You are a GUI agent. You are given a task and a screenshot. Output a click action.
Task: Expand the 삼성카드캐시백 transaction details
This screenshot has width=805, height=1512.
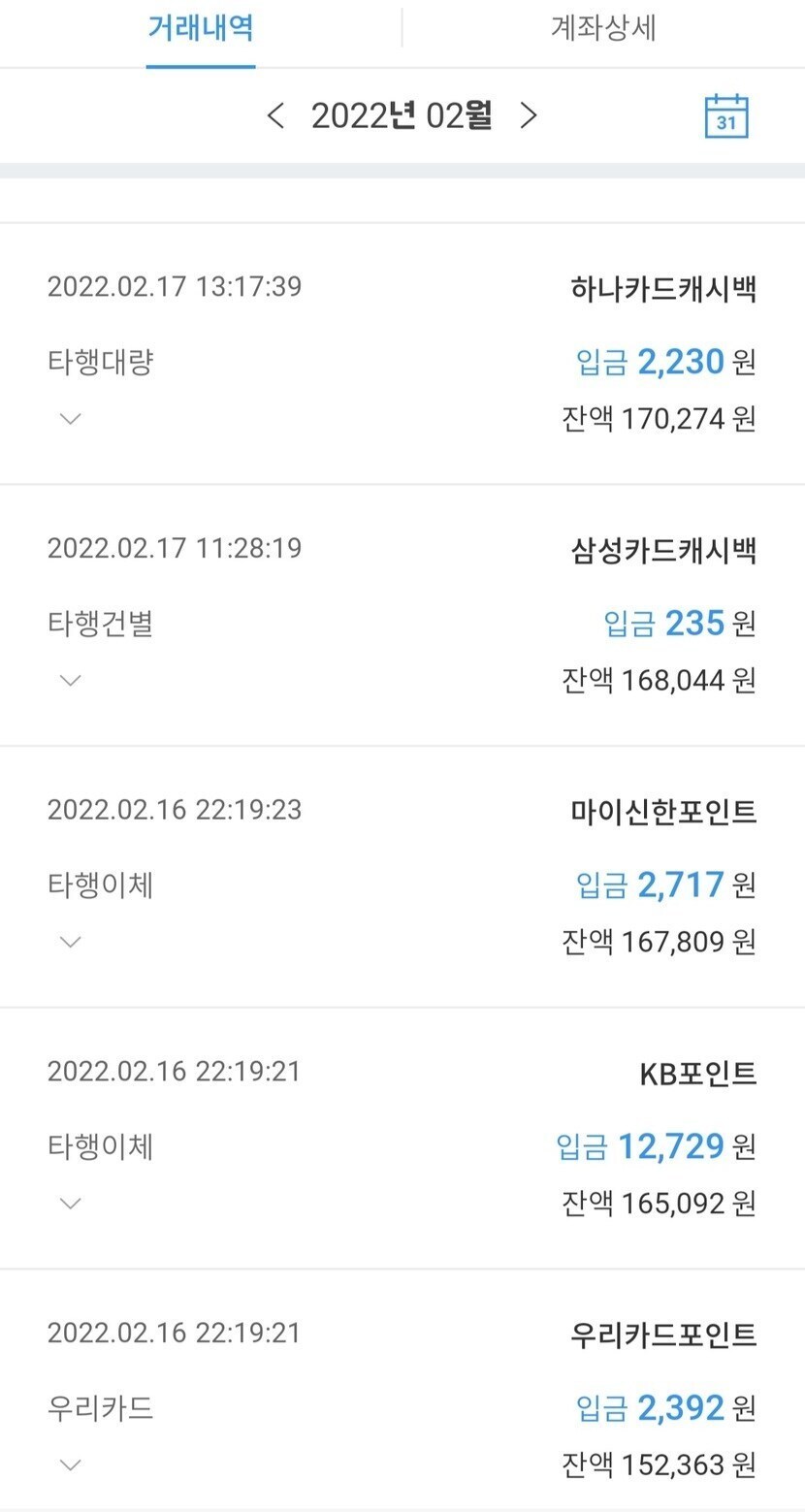(70, 680)
